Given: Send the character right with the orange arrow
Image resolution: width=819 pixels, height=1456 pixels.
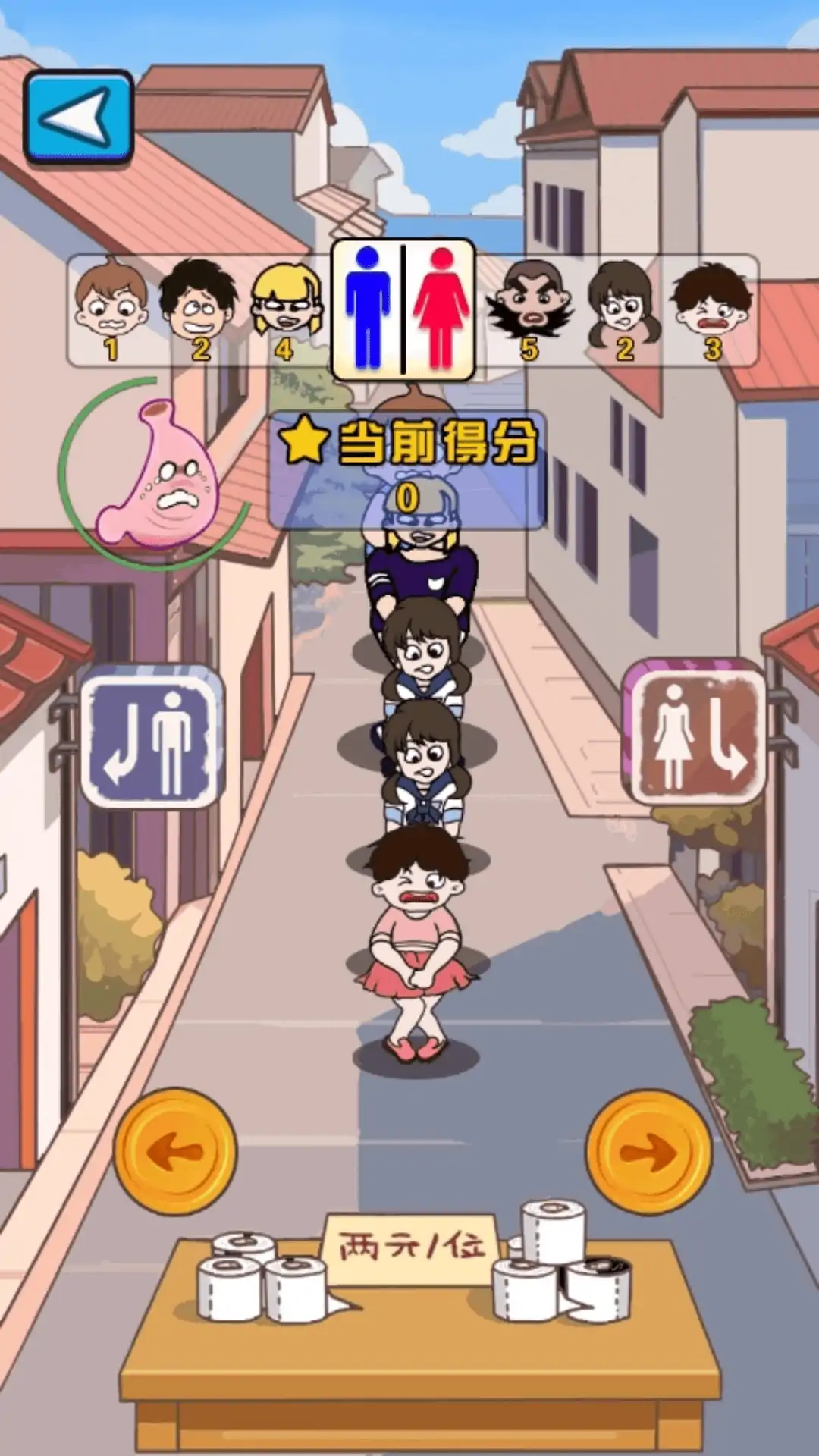Looking at the screenshot, I should point(648,1151).
